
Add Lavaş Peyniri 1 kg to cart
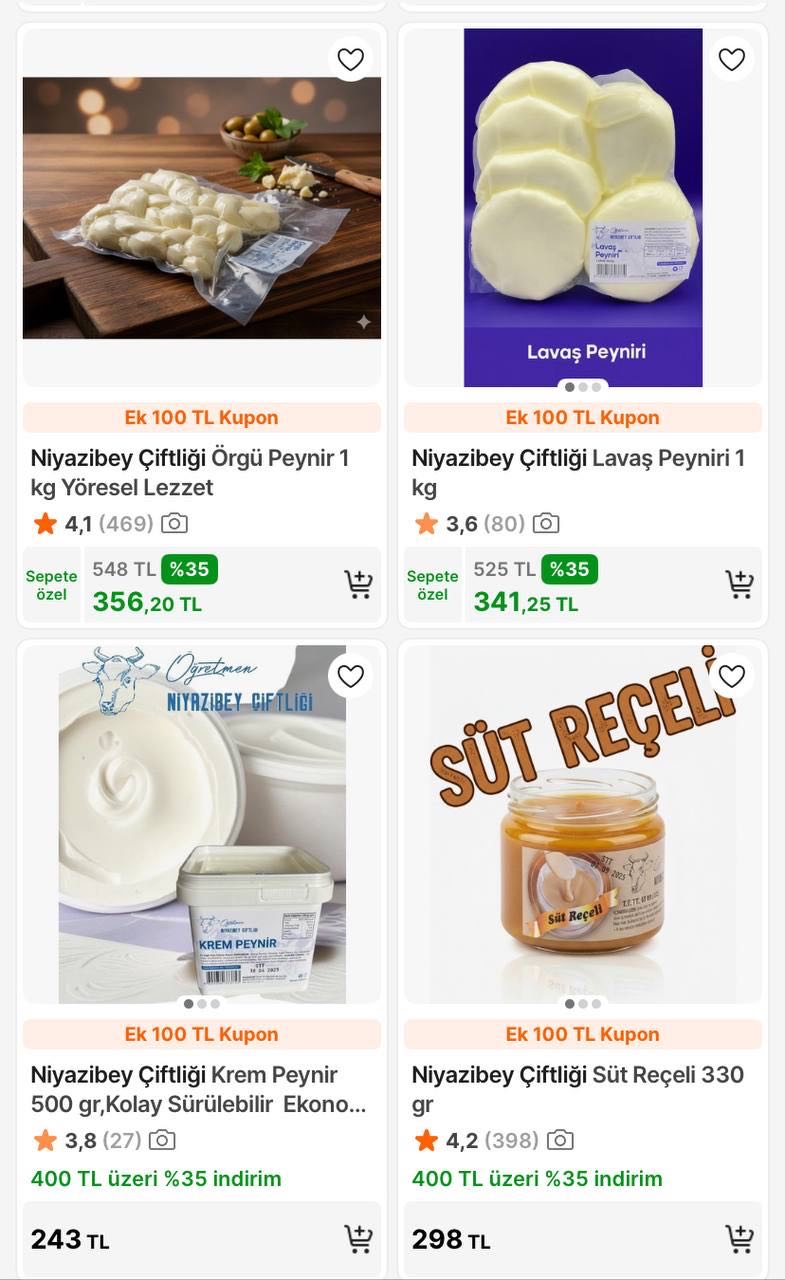pos(739,584)
